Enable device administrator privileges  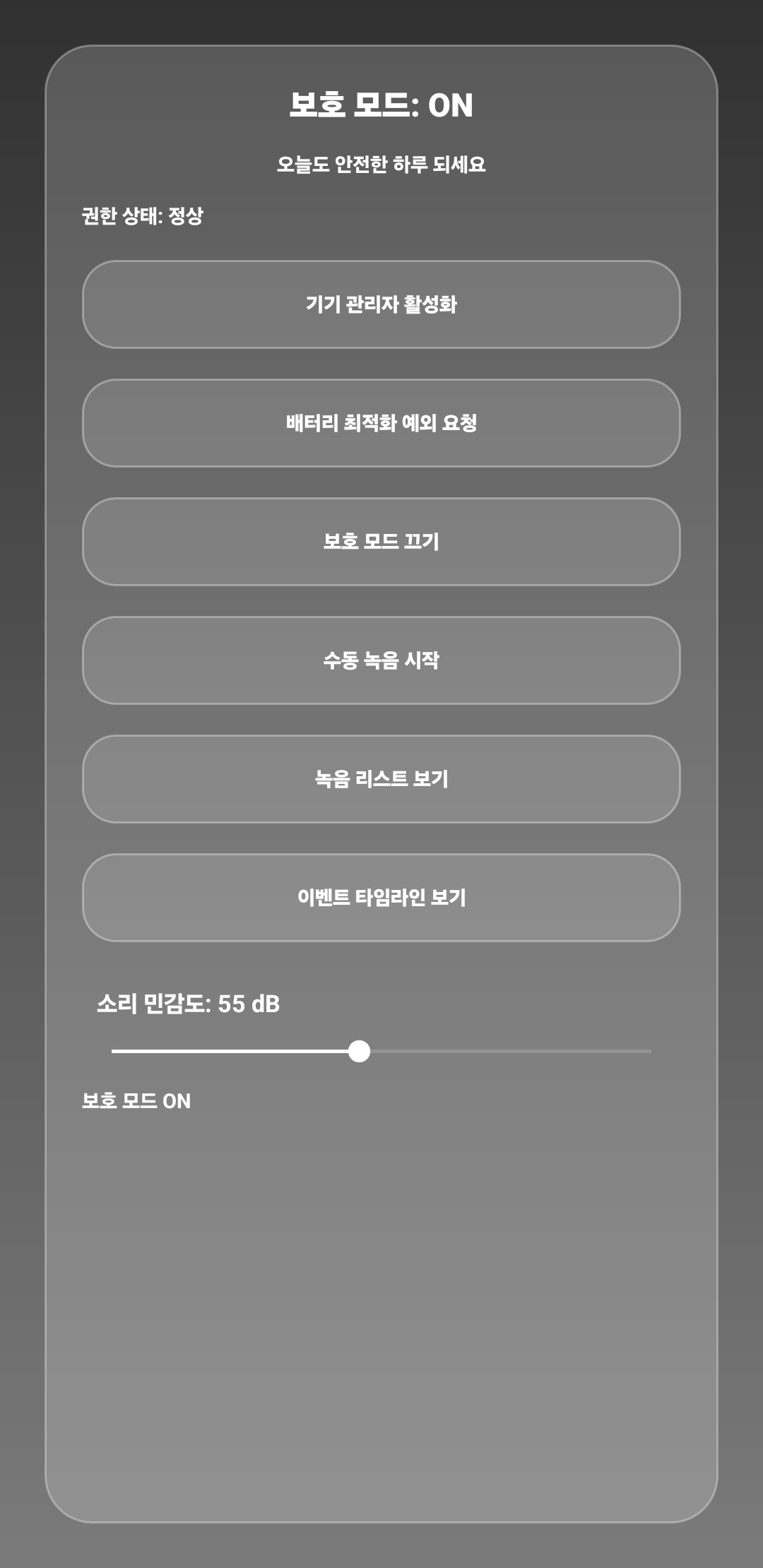pyautogui.click(x=381, y=305)
